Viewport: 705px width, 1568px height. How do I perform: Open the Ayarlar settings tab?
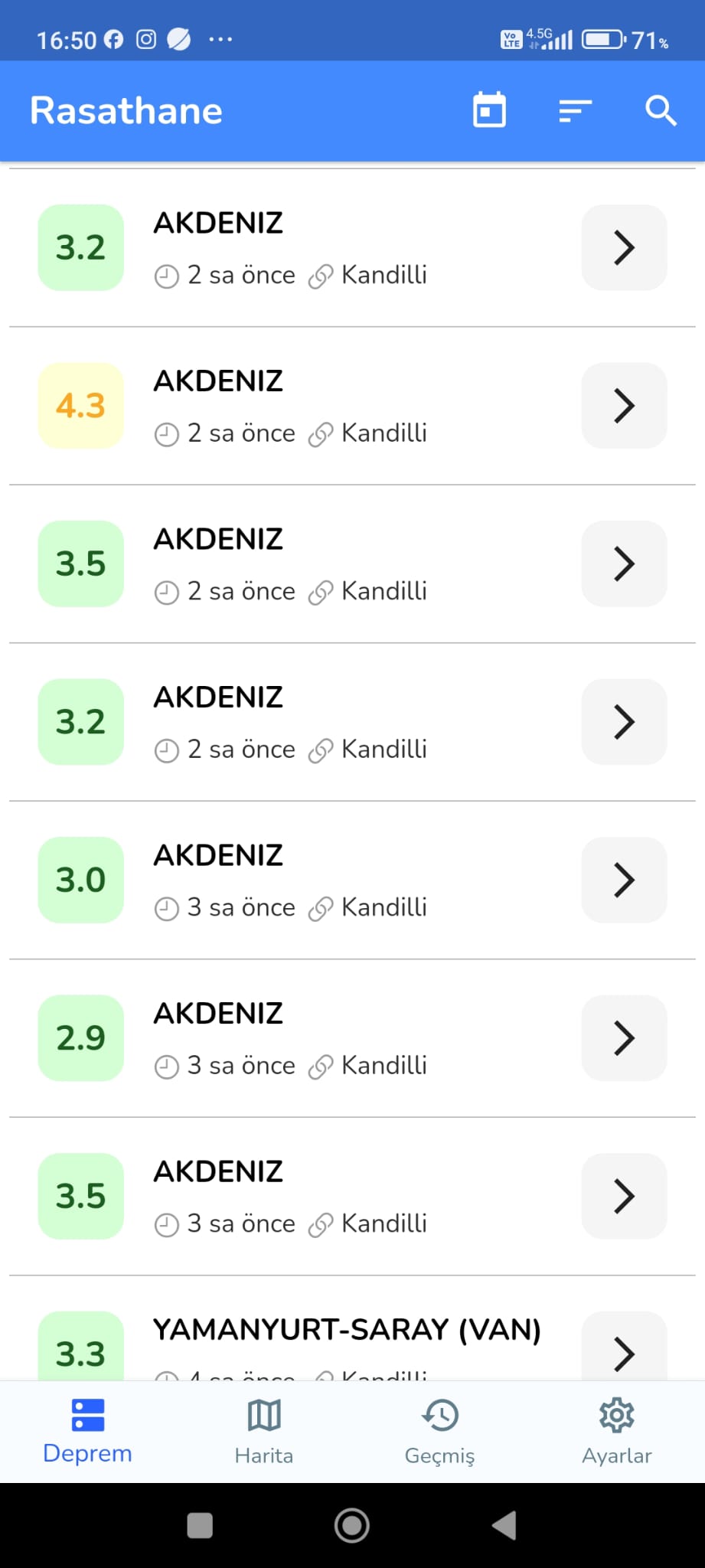(616, 1431)
